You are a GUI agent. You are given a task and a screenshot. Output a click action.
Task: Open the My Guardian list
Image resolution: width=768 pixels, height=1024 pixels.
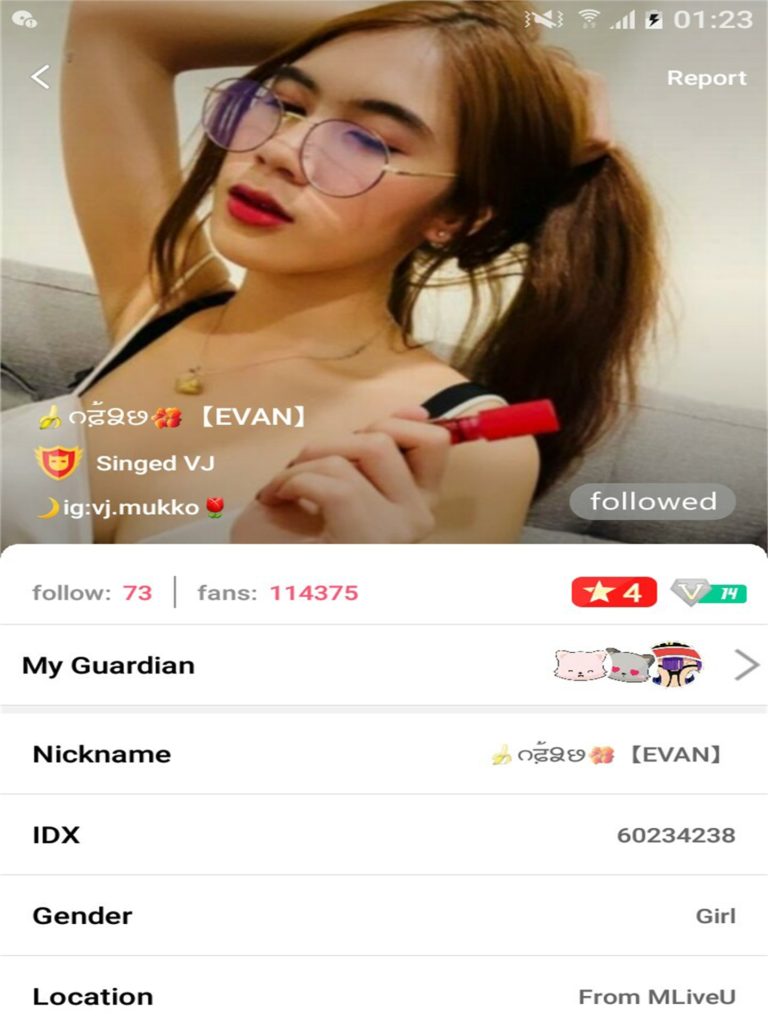384,665
